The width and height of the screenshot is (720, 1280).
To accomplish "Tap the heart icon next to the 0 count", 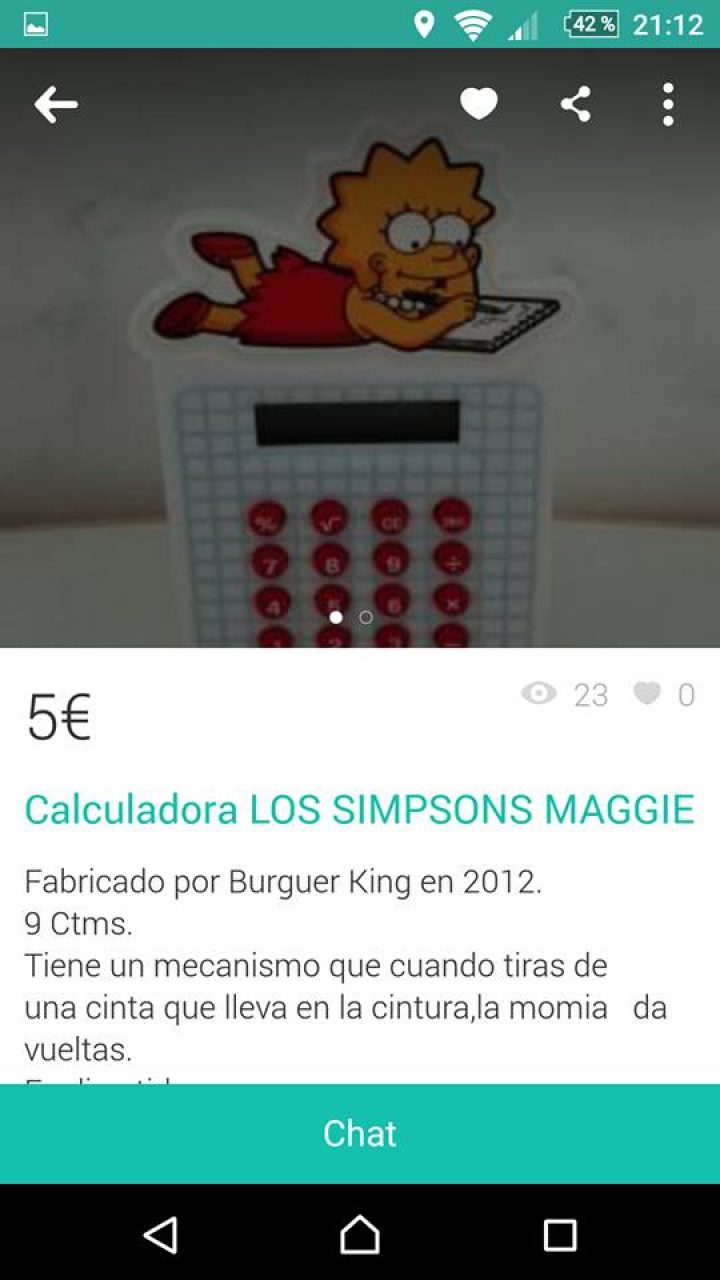I will [650, 694].
